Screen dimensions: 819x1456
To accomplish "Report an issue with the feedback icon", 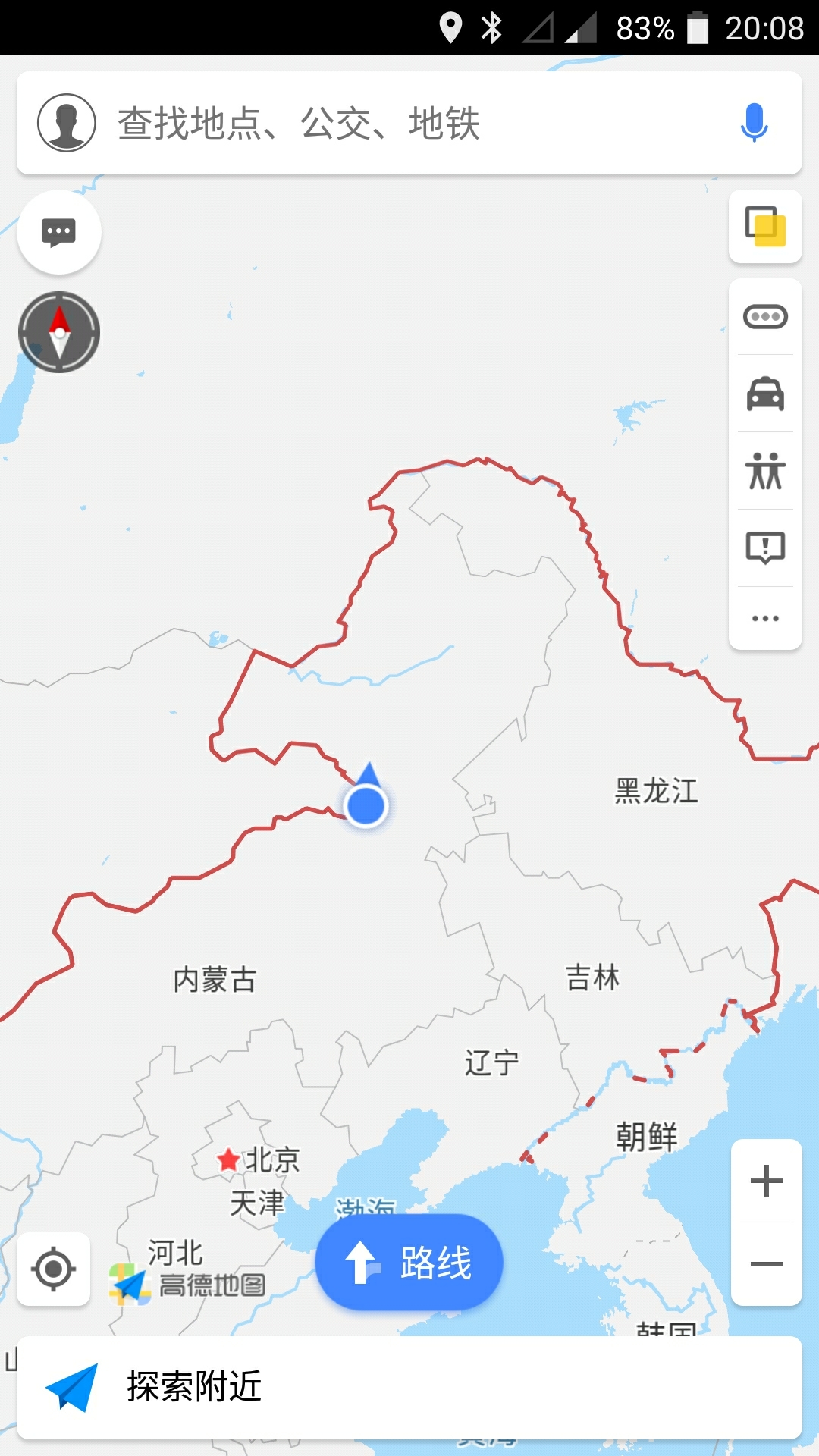I will click(x=765, y=548).
